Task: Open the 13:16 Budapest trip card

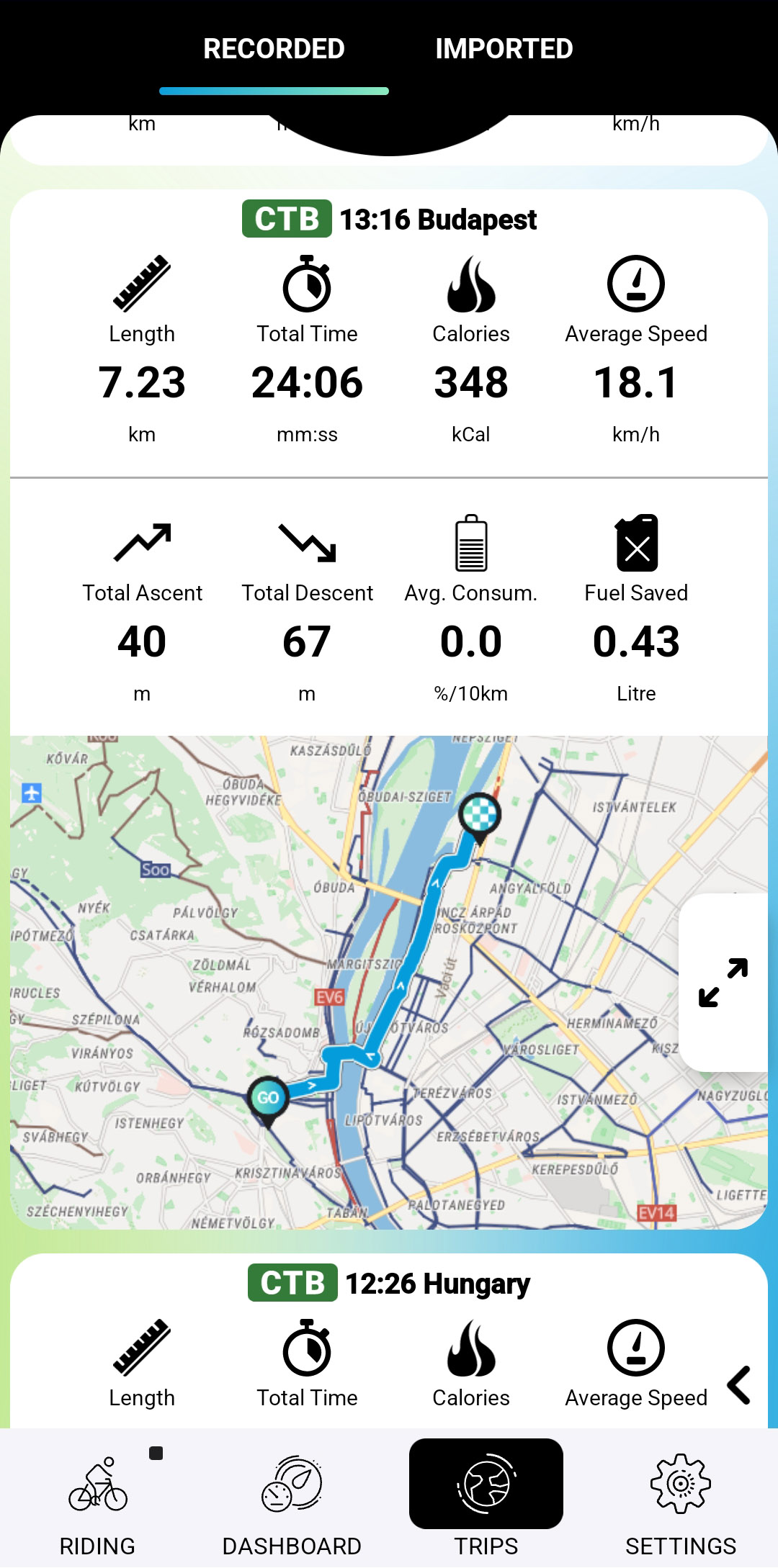Action: point(389,220)
